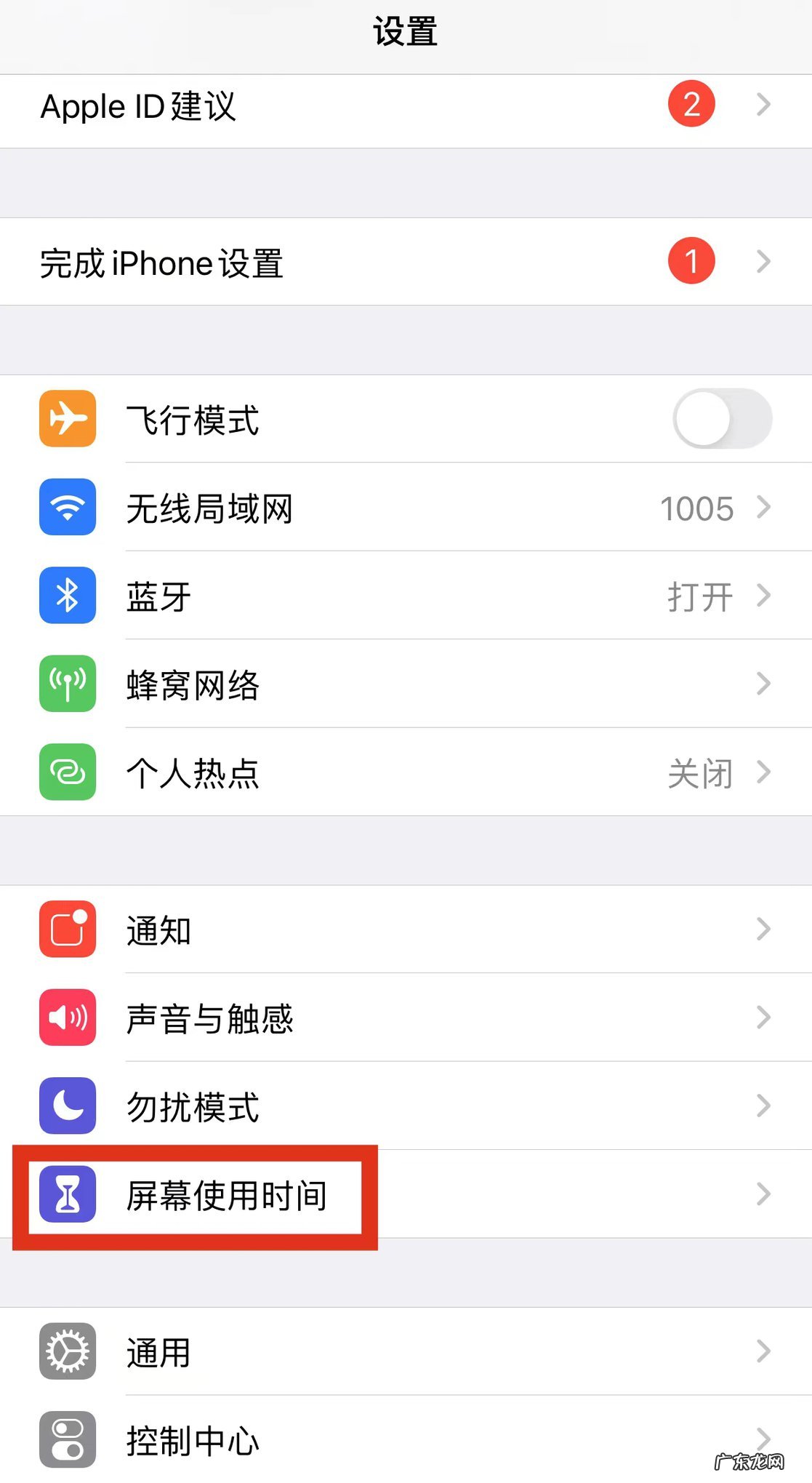Tap the blue Wi-Fi icon
The height and width of the screenshot is (1483, 812).
[x=67, y=508]
